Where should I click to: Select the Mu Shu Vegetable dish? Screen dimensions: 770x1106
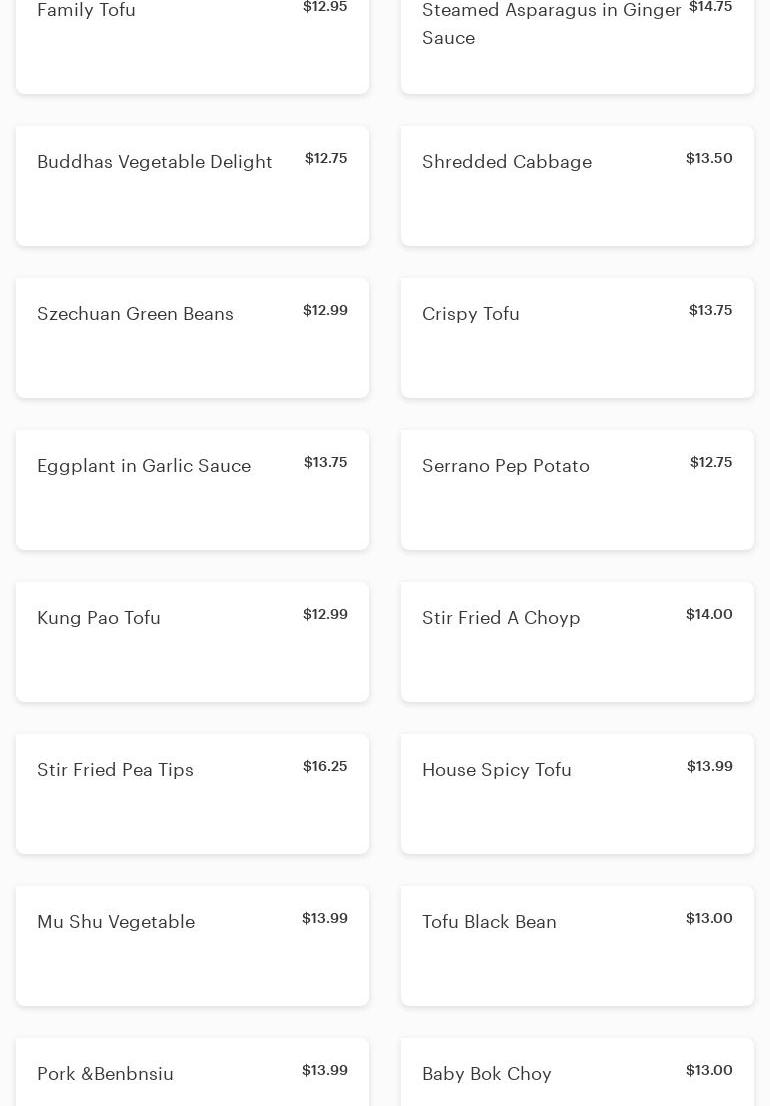(x=192, y=946)
